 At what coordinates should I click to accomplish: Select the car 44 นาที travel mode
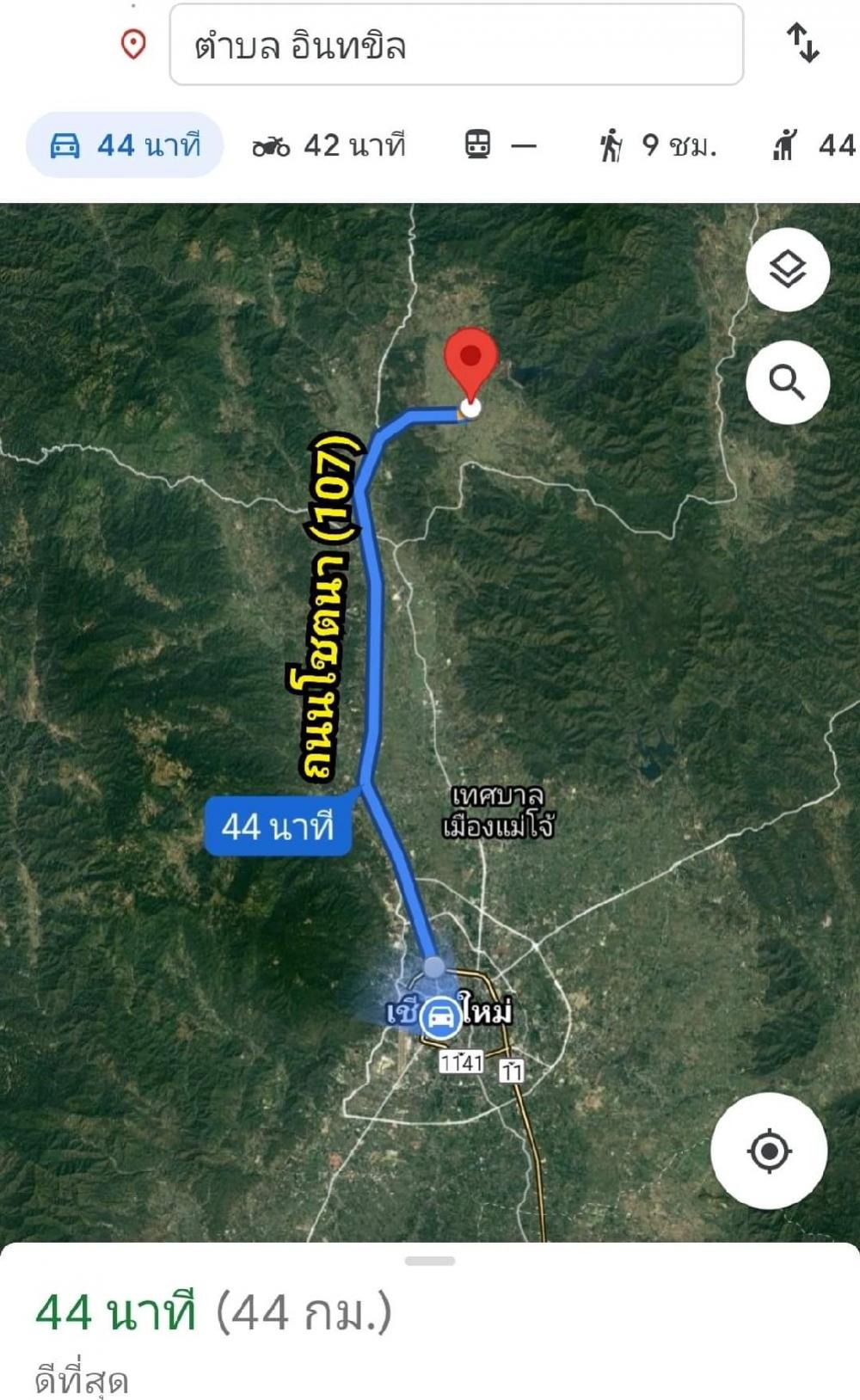125,145
